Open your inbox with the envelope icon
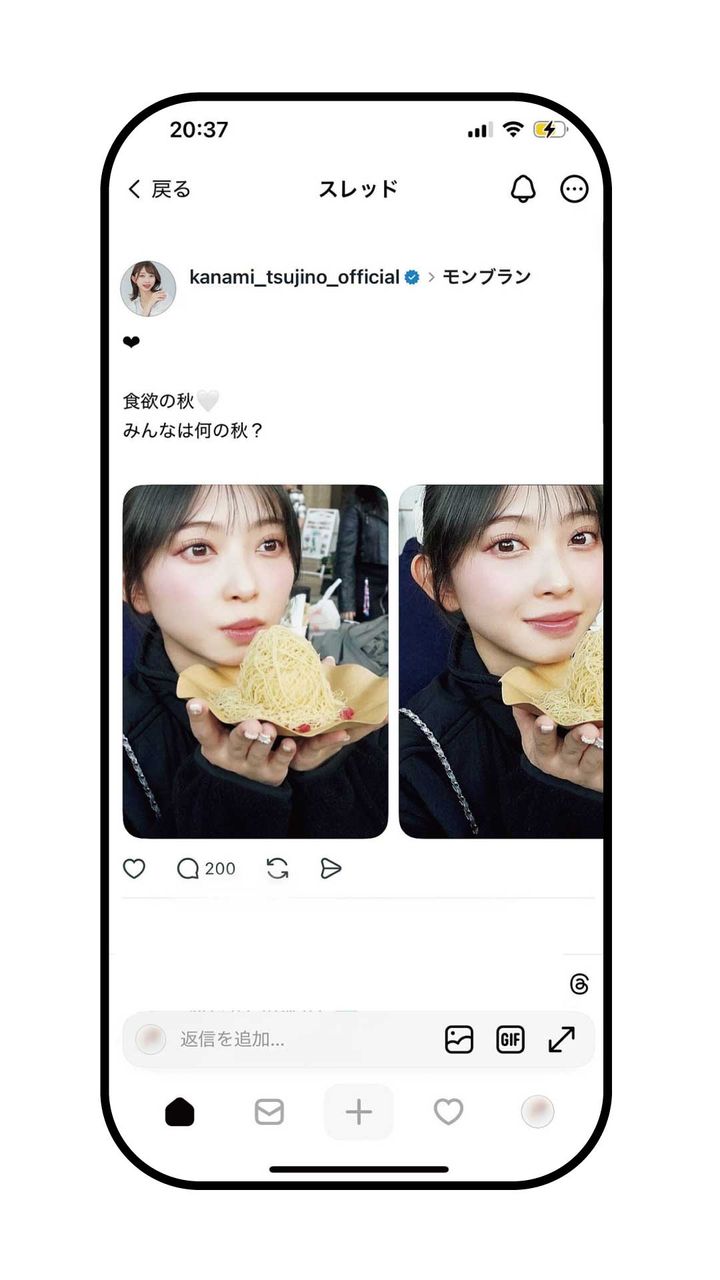The width and height of the screenshot is (720, 1280). pyautogui.click(x=268, y=1112)
